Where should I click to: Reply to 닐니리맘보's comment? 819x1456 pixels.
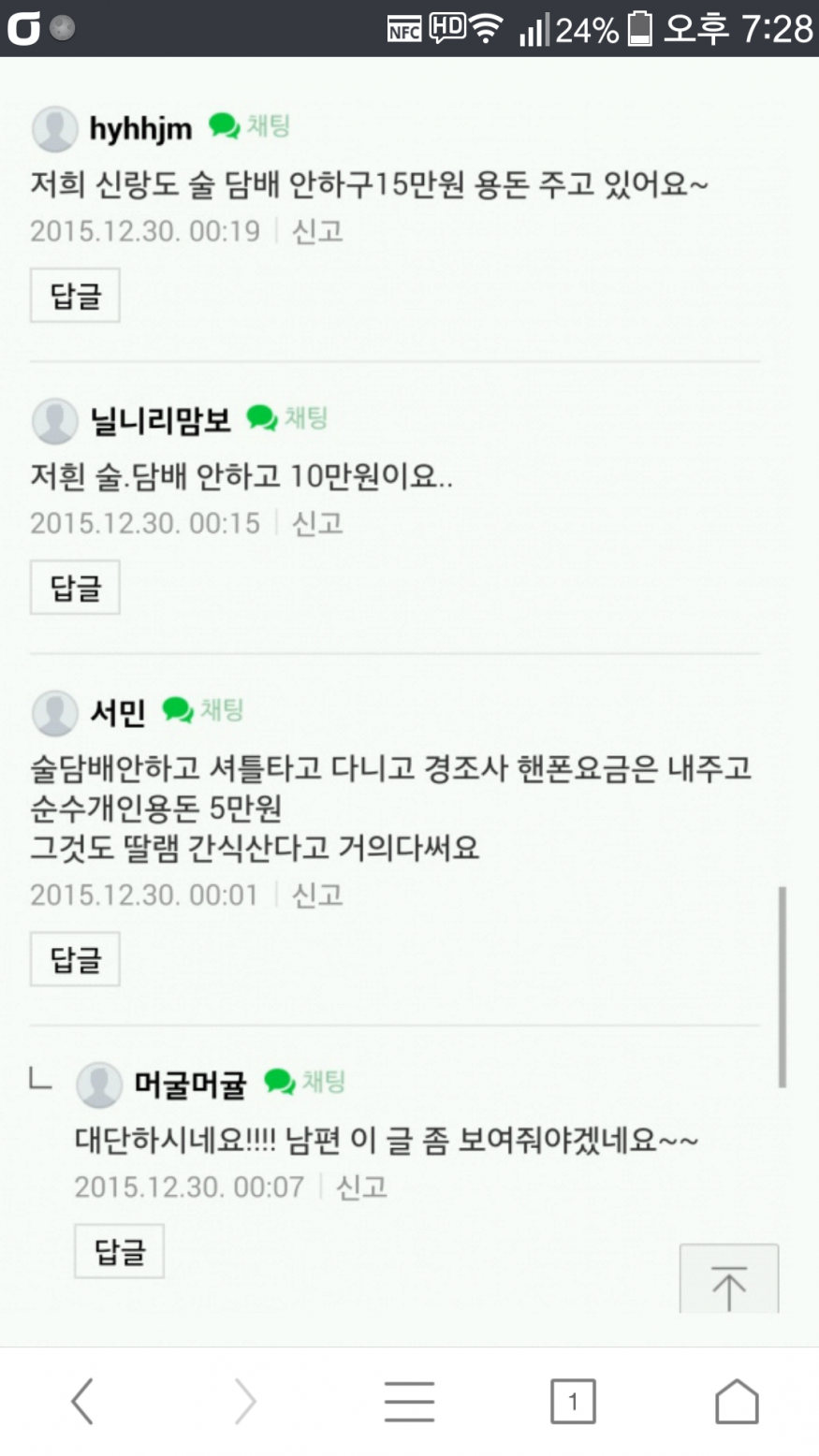75,588
